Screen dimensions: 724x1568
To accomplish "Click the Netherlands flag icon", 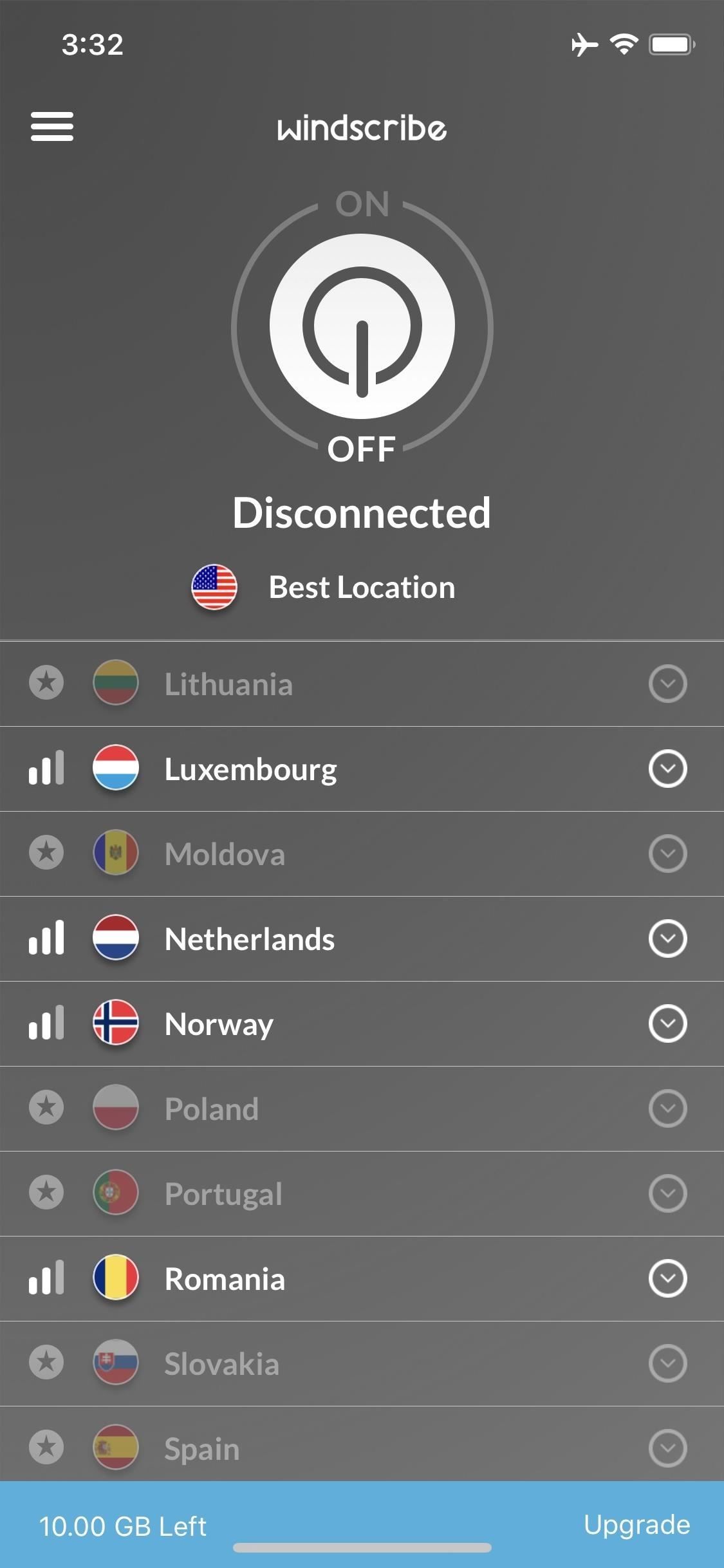I will coord(116,938).
